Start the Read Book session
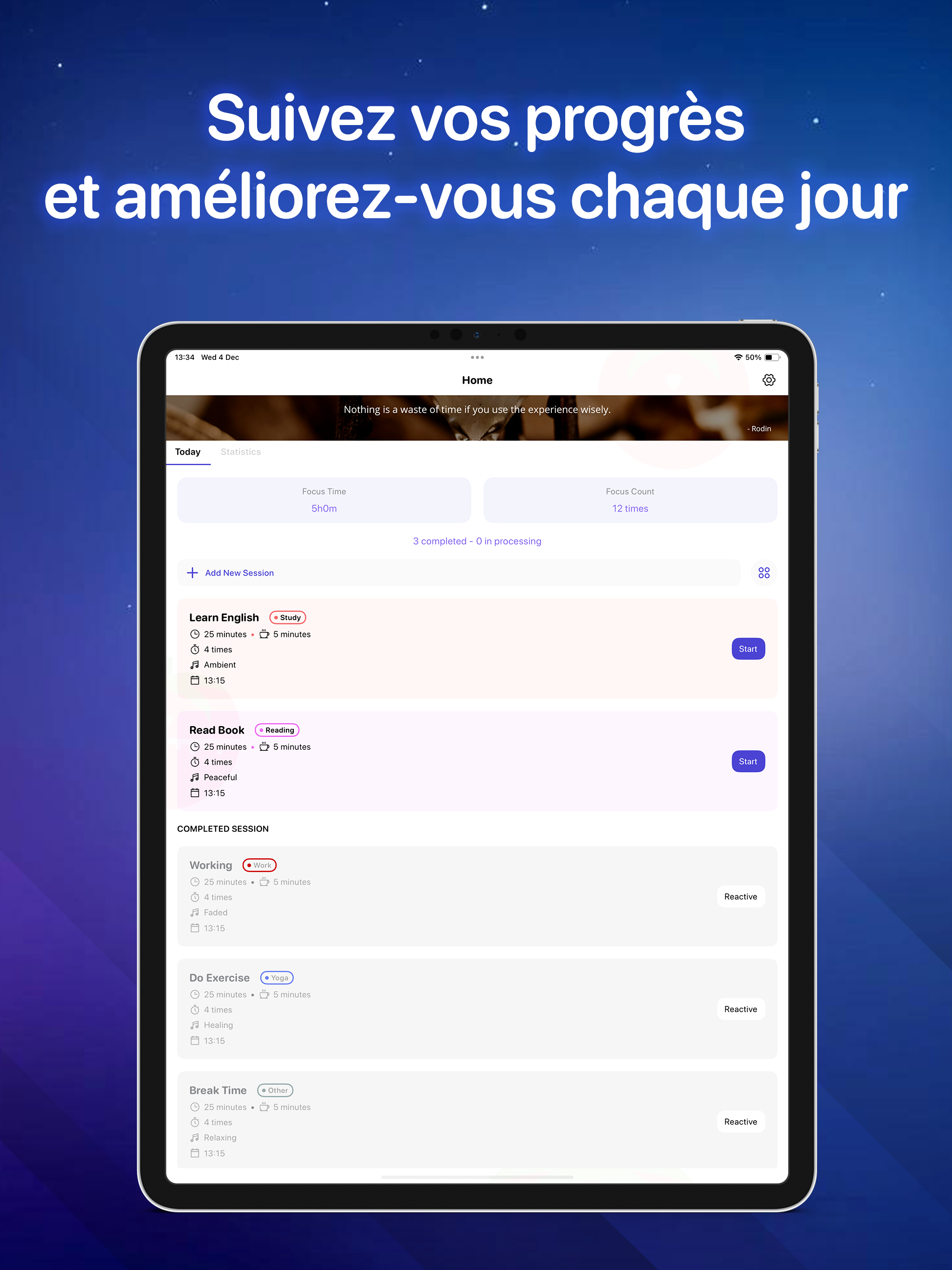 [747, 761]
